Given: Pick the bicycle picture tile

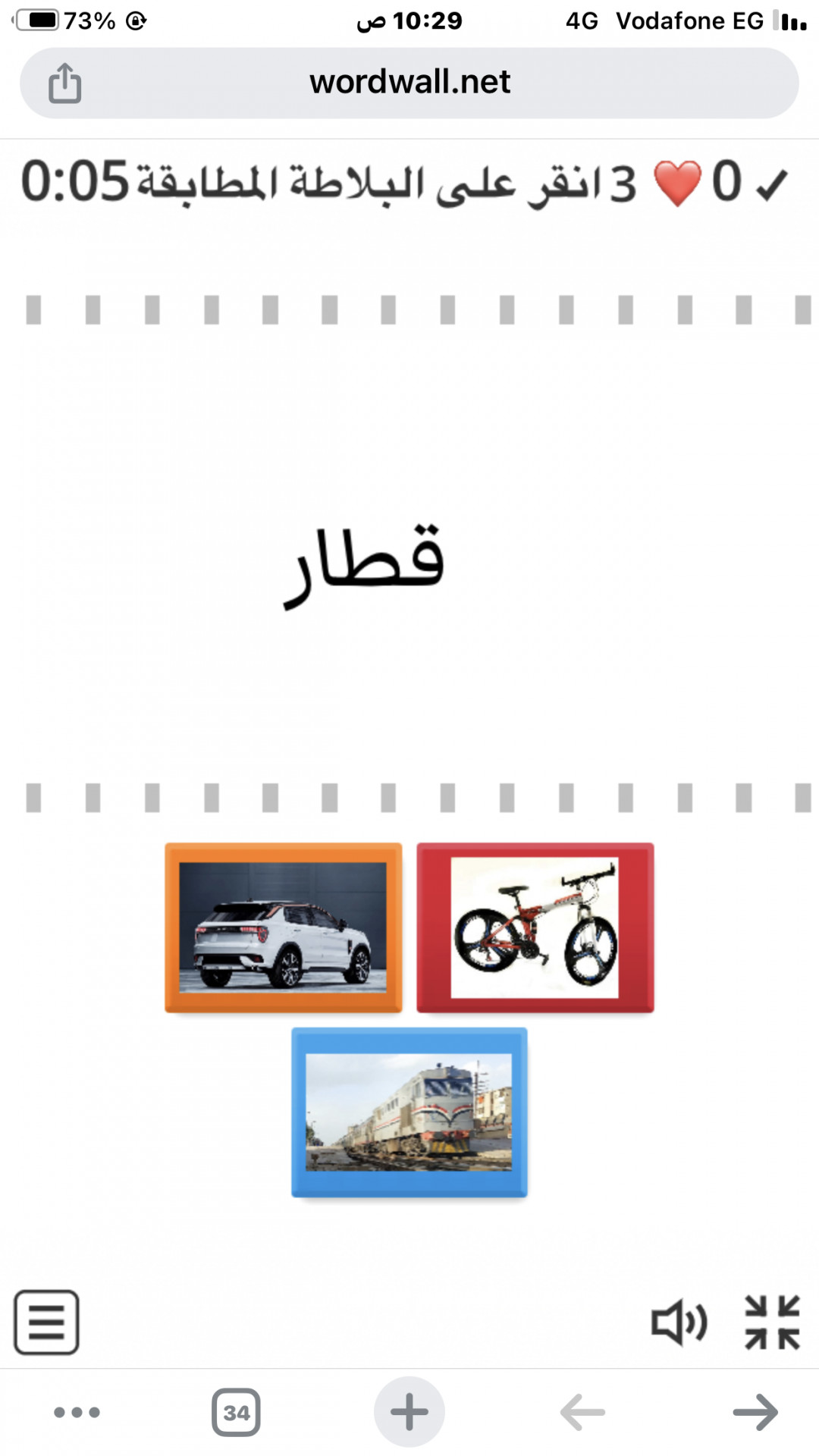Looking at the screenshot, I should (535, 927).
